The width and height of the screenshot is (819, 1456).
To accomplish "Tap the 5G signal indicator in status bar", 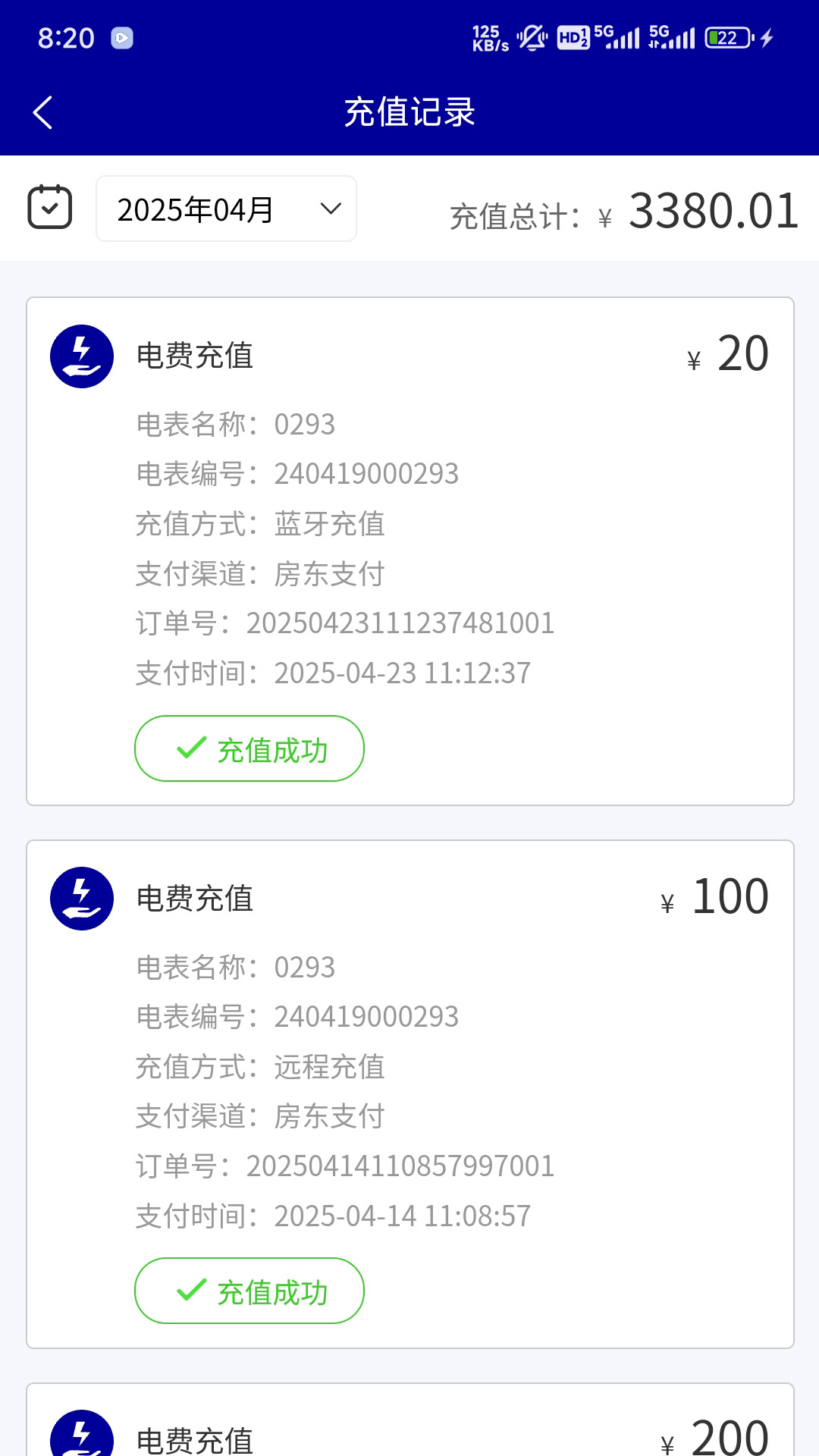I will tap(616, 36).
